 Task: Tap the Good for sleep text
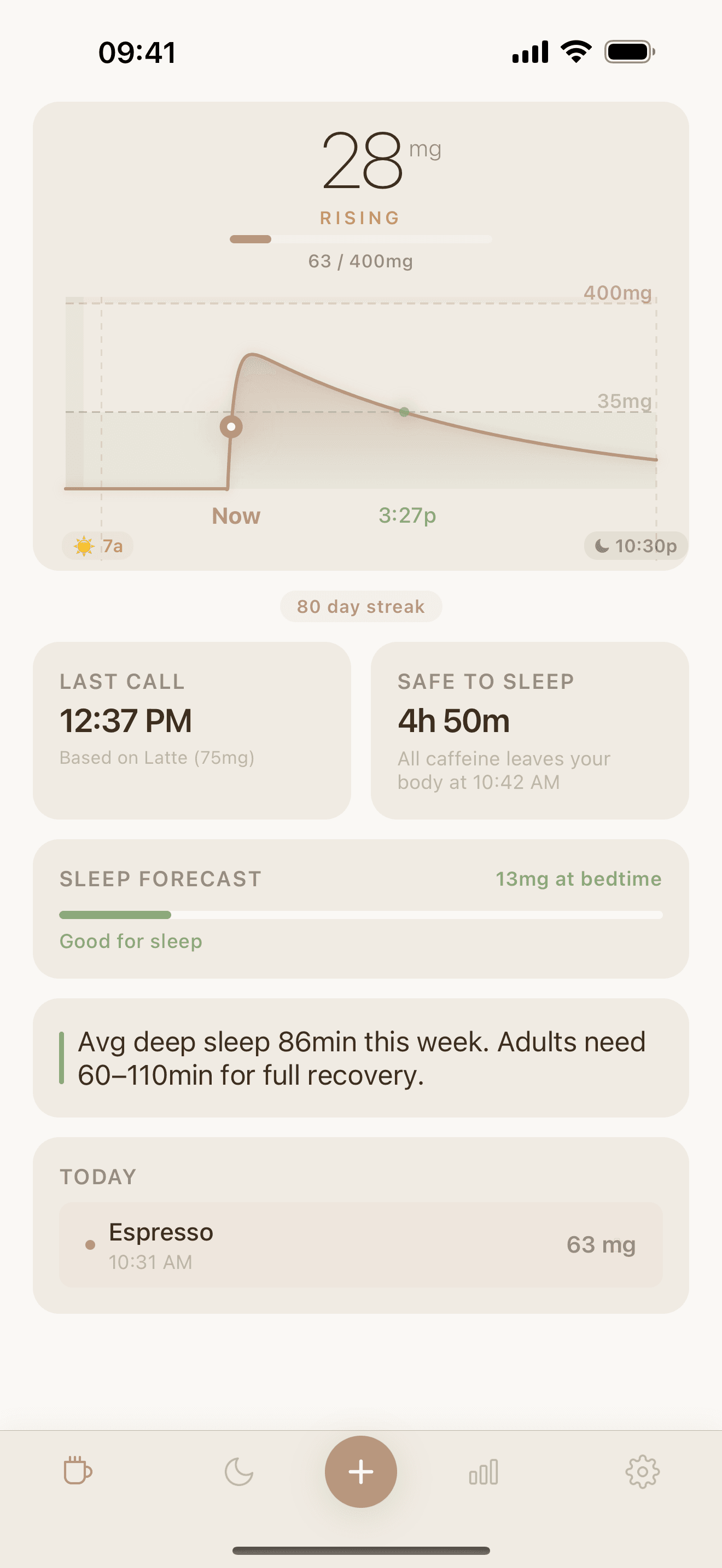(x=130, y=941)
